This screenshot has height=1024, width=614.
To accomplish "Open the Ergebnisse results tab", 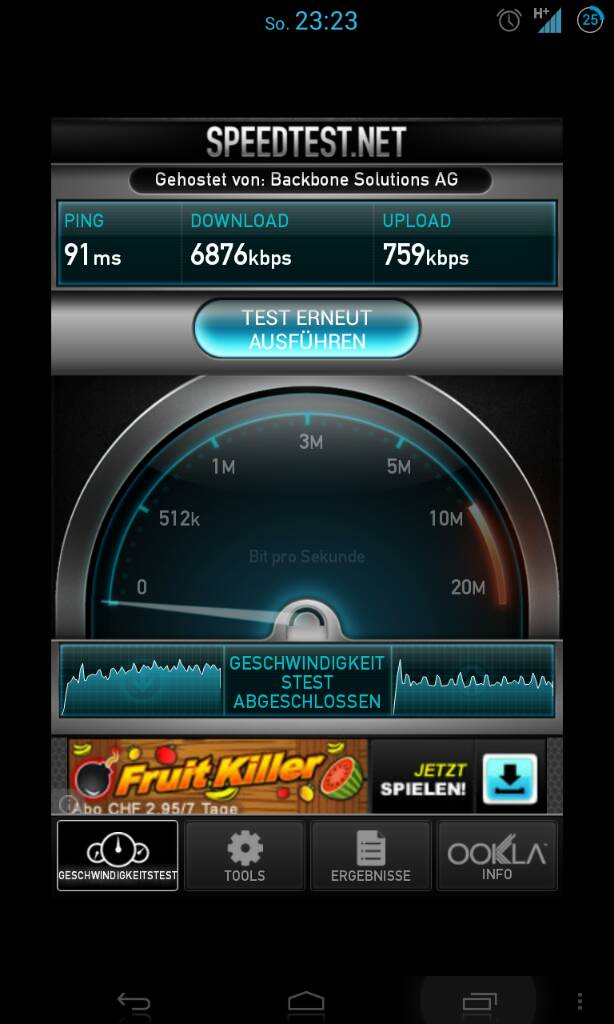I will pos(370,856).
